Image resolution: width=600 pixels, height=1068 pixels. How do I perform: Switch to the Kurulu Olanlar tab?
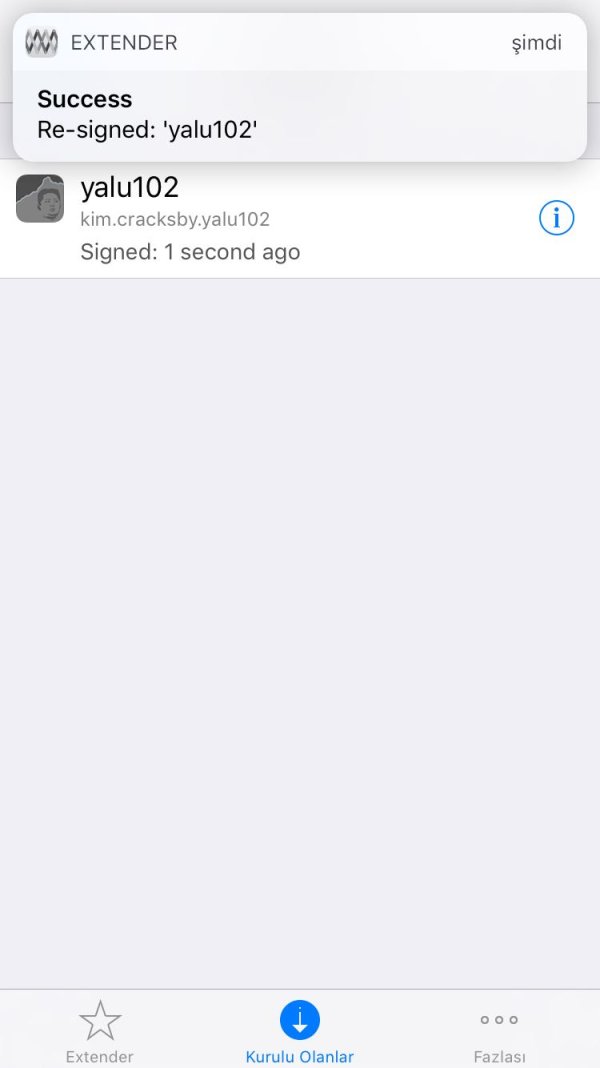tap(299, 1032)
